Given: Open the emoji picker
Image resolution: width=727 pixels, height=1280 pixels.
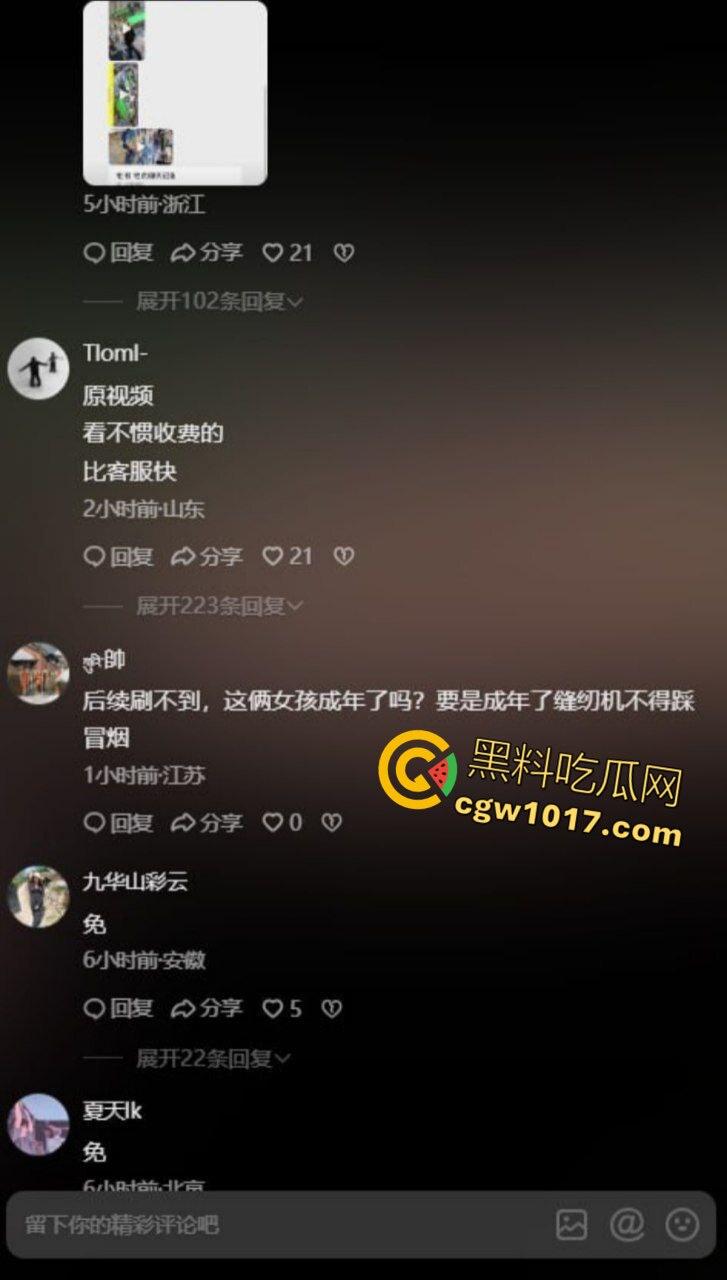Looking at the screenshot, I should 682,1224.
